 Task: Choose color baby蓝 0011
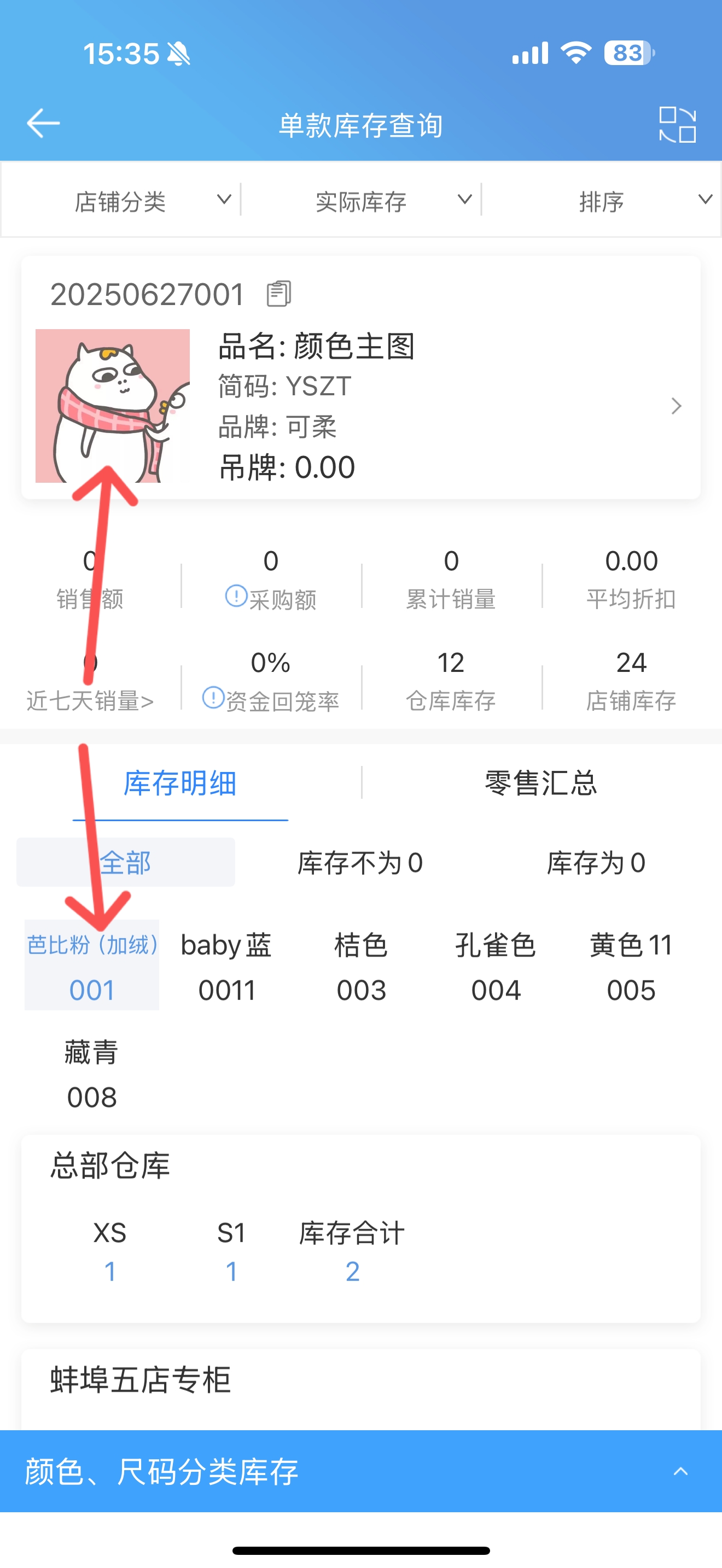tap(226, 966)
